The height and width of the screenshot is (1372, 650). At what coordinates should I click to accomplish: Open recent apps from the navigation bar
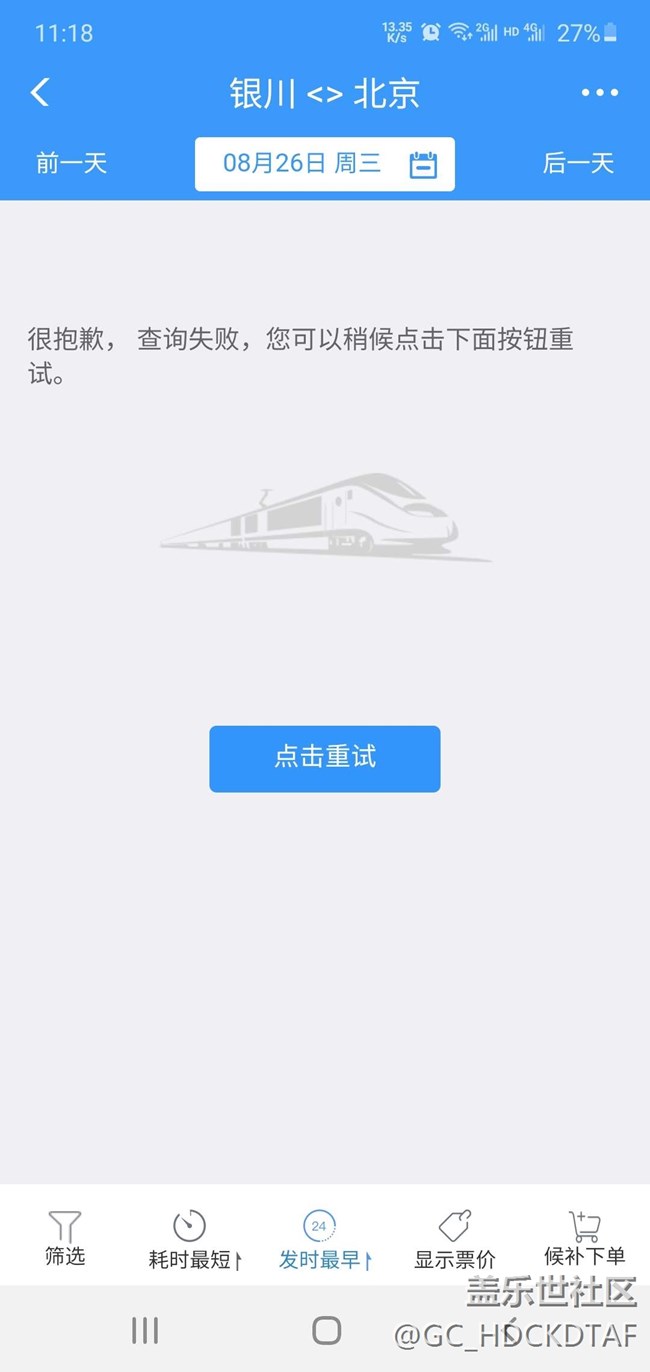145,1330
